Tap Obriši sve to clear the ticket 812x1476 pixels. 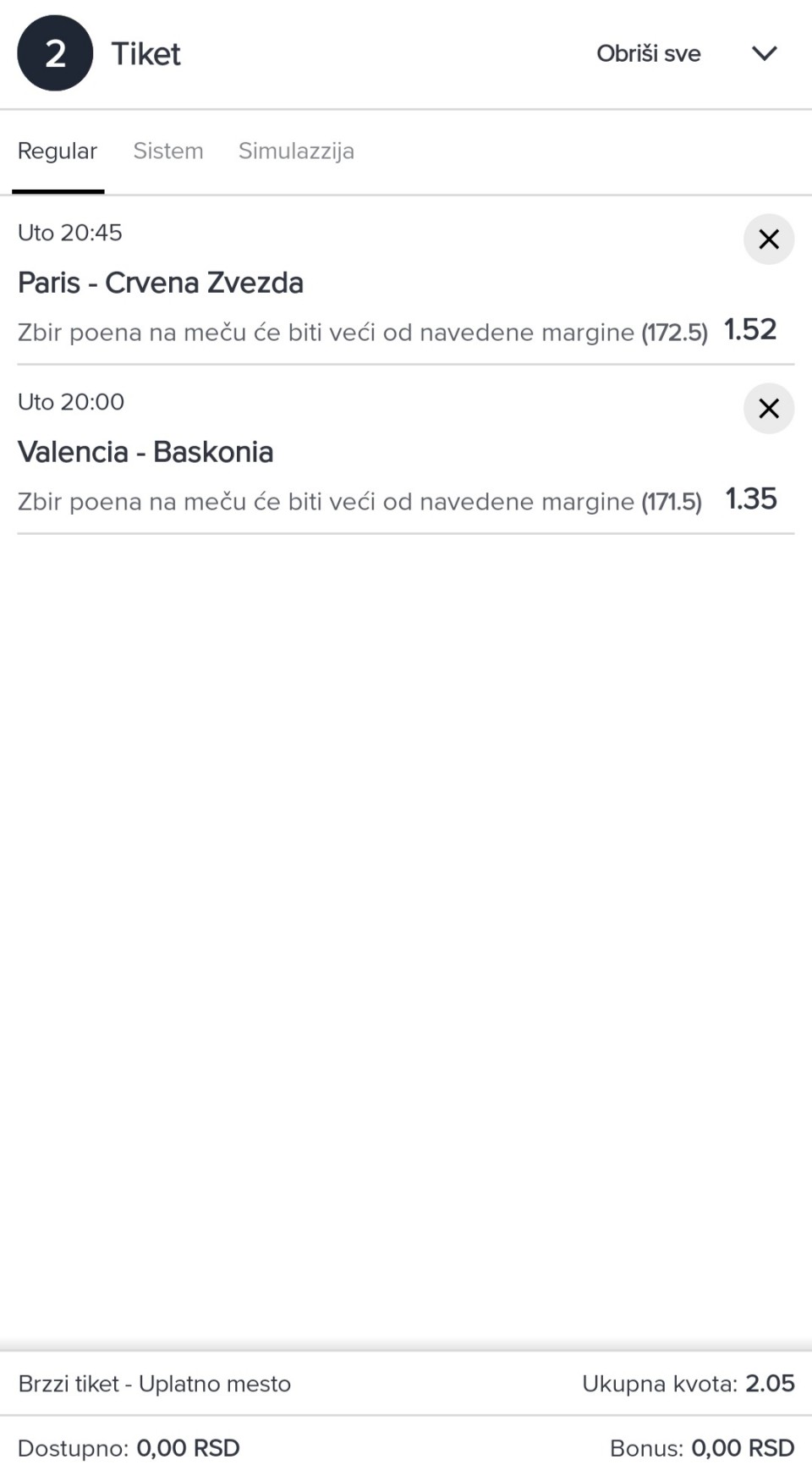pos(648,53)
